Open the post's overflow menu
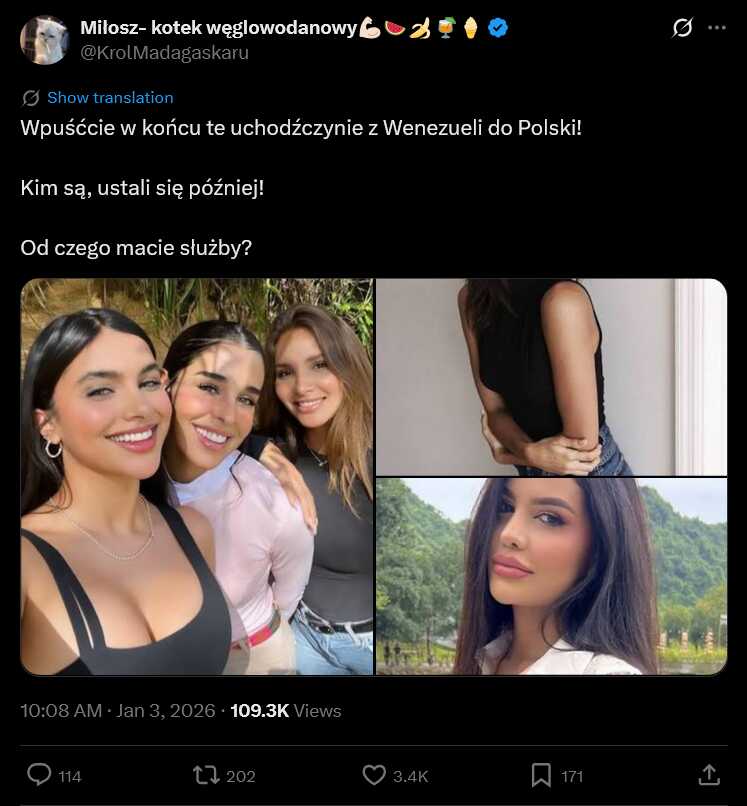Image resolution: width=747 pixels, height=806 pixels. click(x=717, y=28)
